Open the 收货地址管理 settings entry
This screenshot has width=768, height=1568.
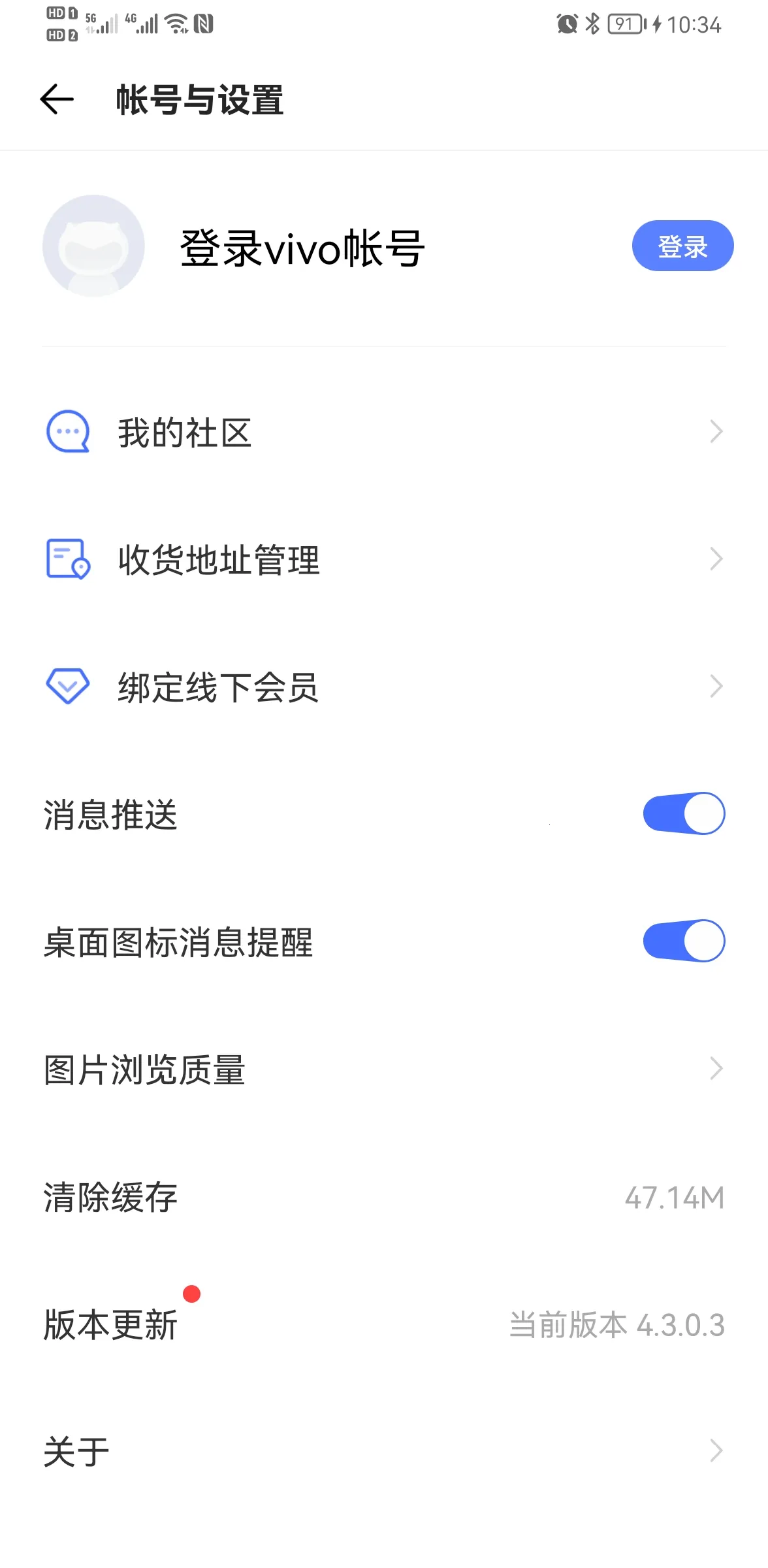pyautogui.click(x=219, y=559)
